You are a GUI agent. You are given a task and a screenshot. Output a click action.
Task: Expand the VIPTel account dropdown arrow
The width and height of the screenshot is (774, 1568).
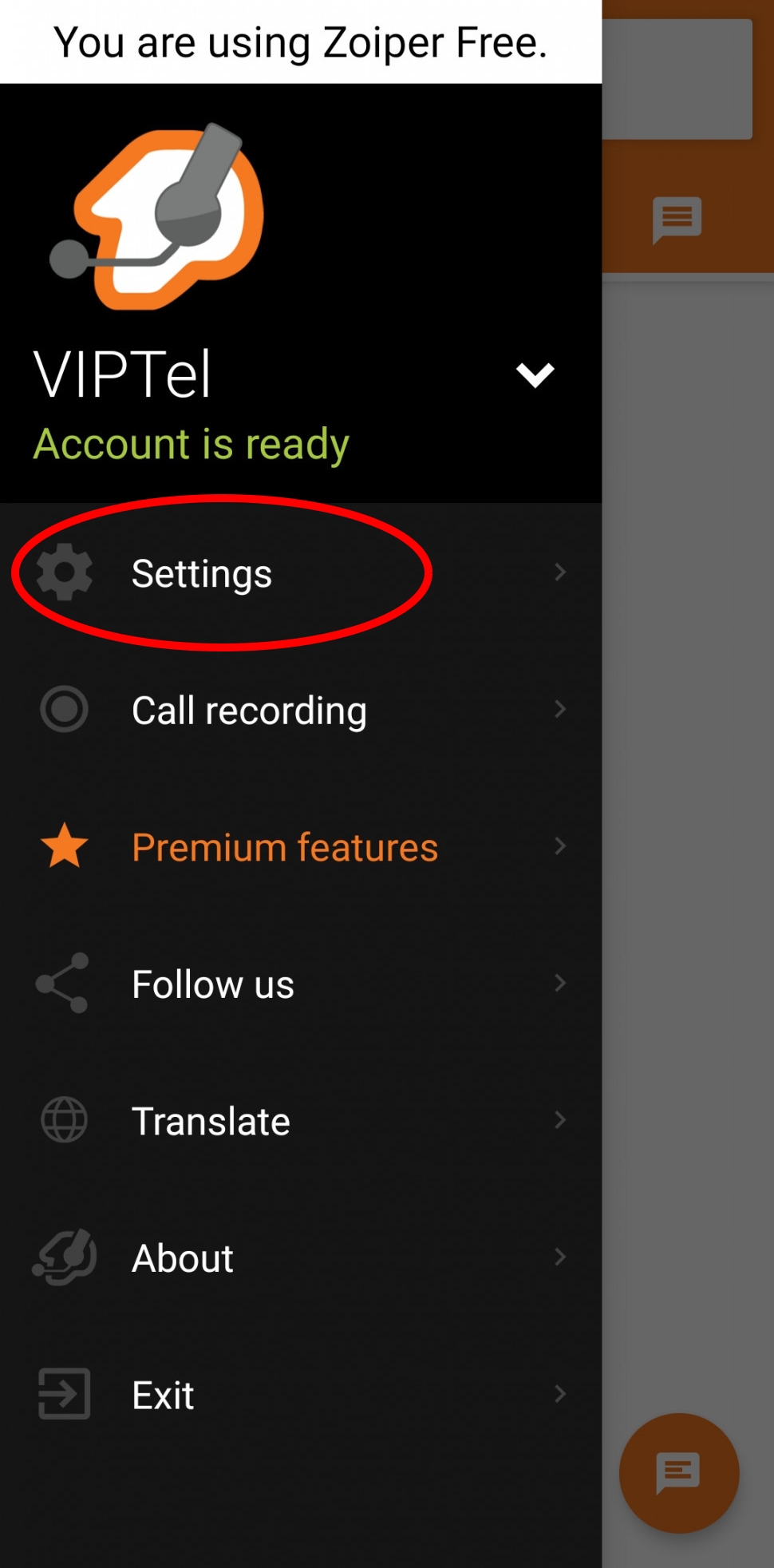click(x=535, y=374)
